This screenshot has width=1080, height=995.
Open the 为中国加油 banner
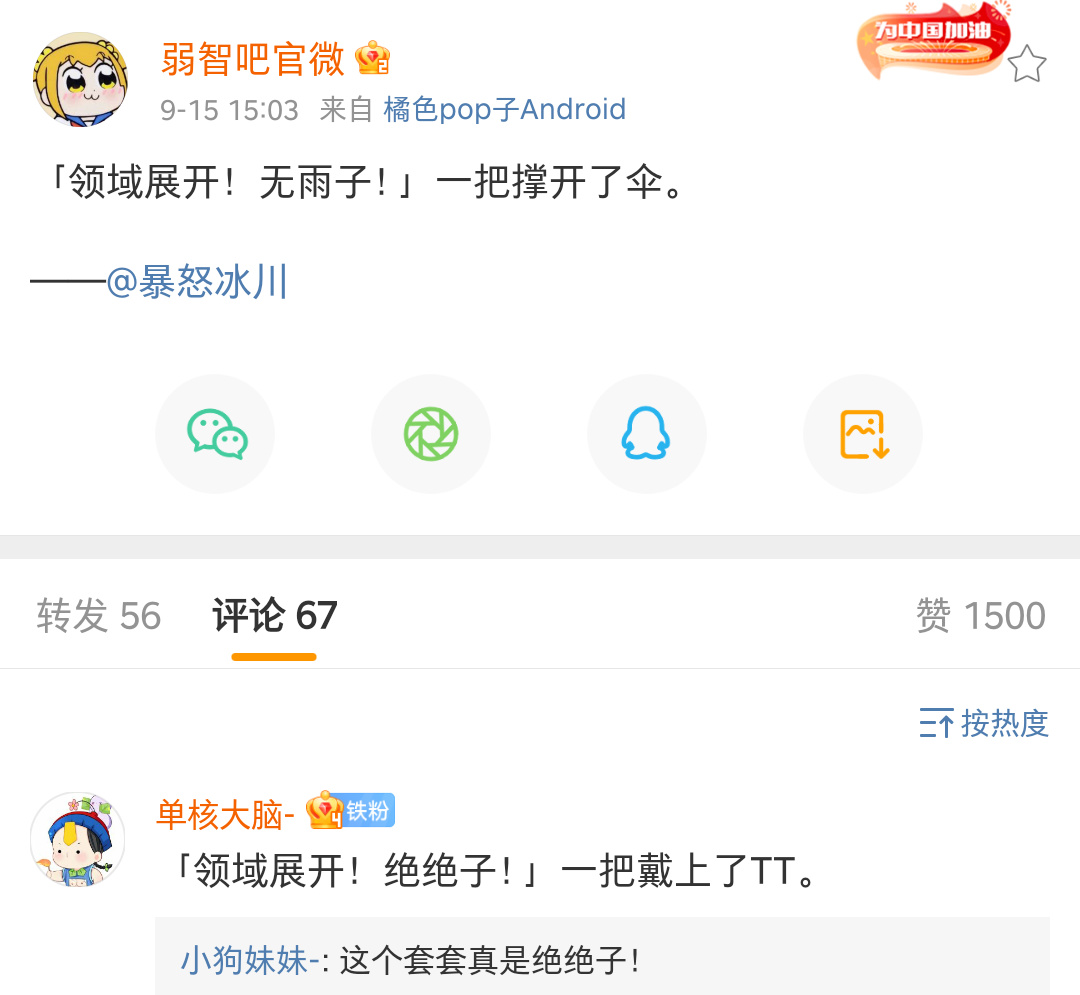pyautogui.click(x=932, y=40)
